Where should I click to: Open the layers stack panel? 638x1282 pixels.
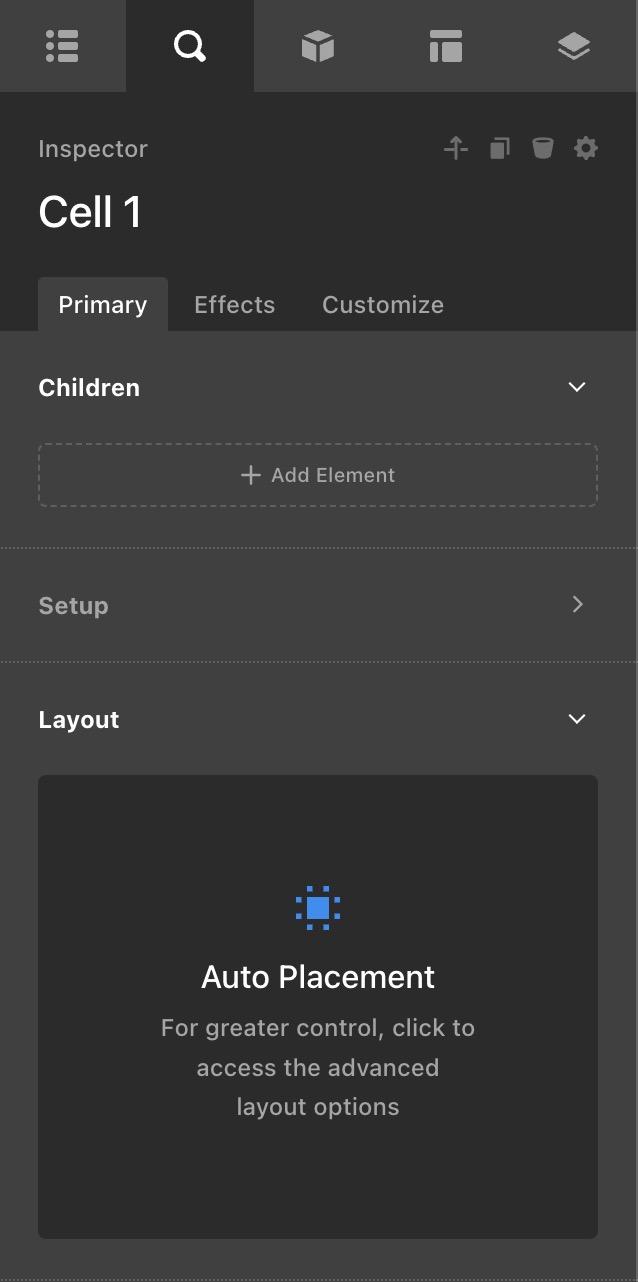click(x=573, y=46)
